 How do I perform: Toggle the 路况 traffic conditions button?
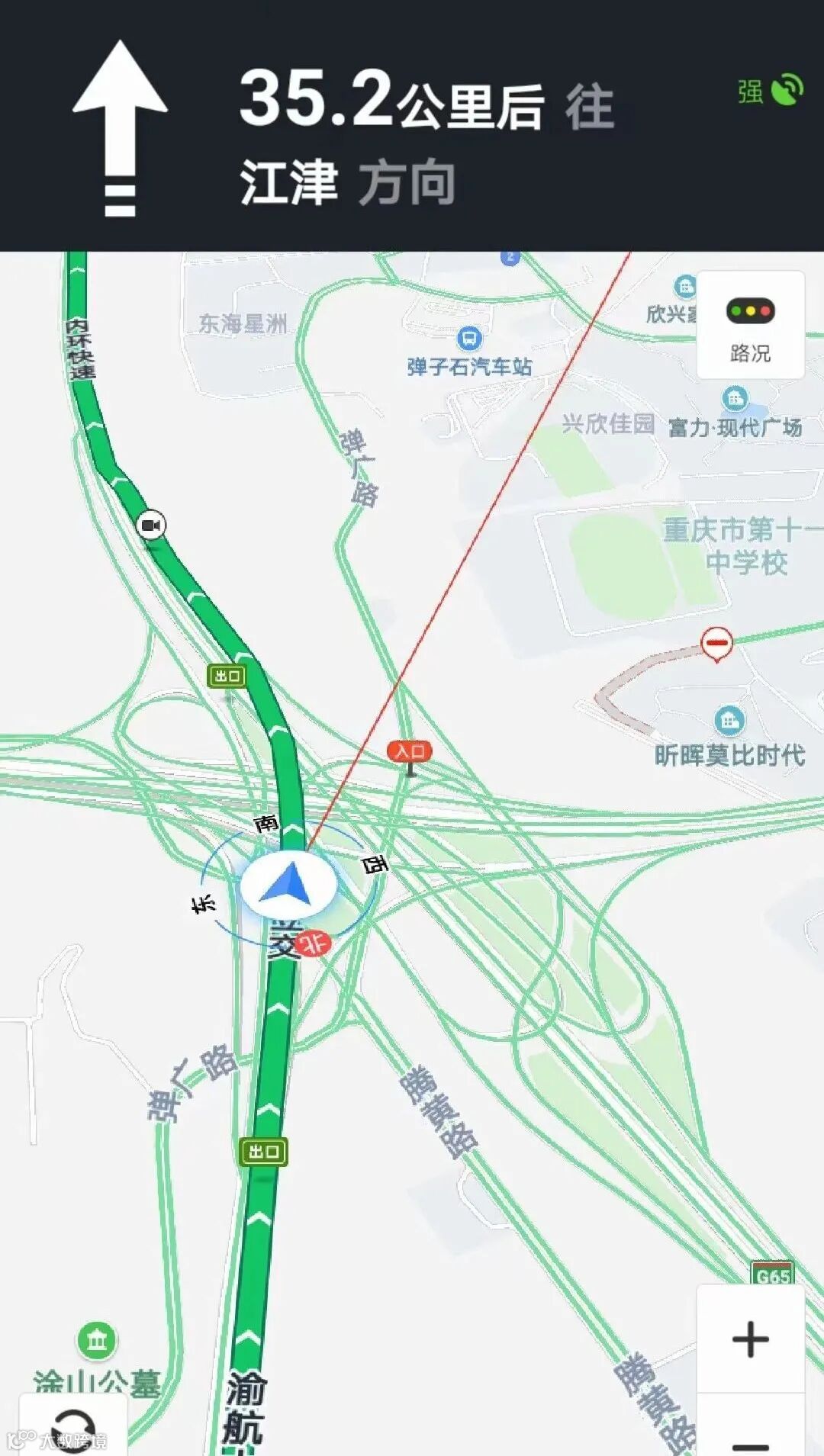pos(750,325)
